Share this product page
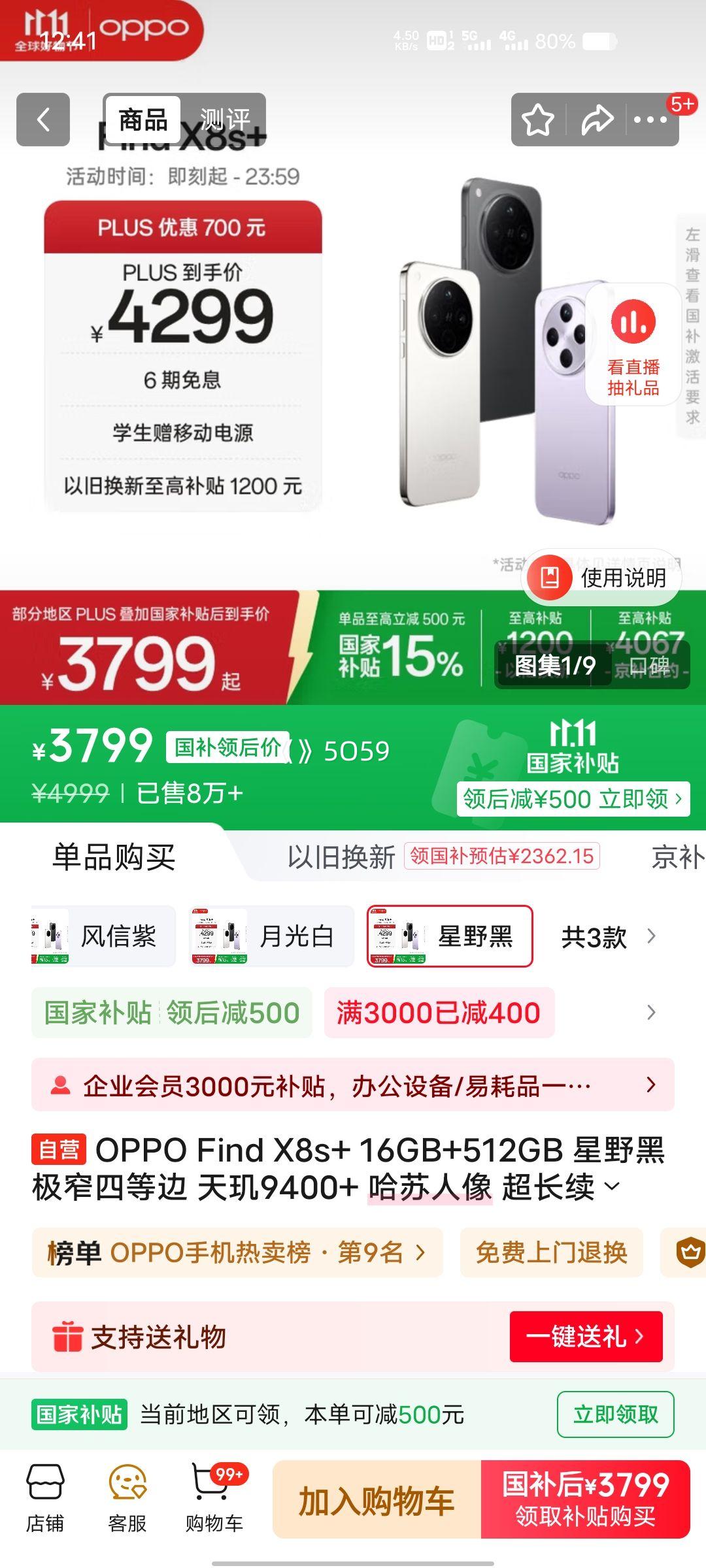 point(597,120)
